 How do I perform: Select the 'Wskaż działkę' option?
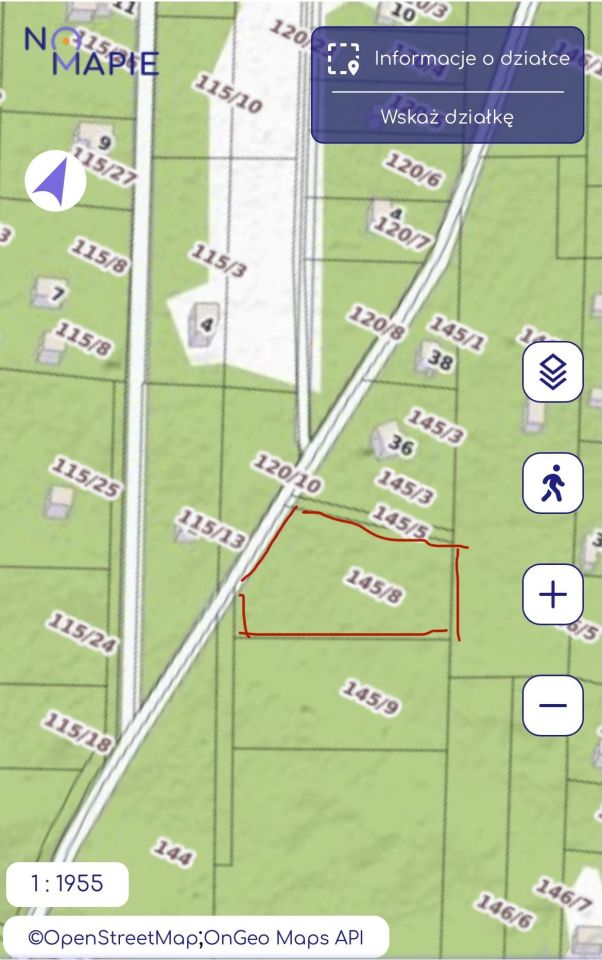[447, 117]
